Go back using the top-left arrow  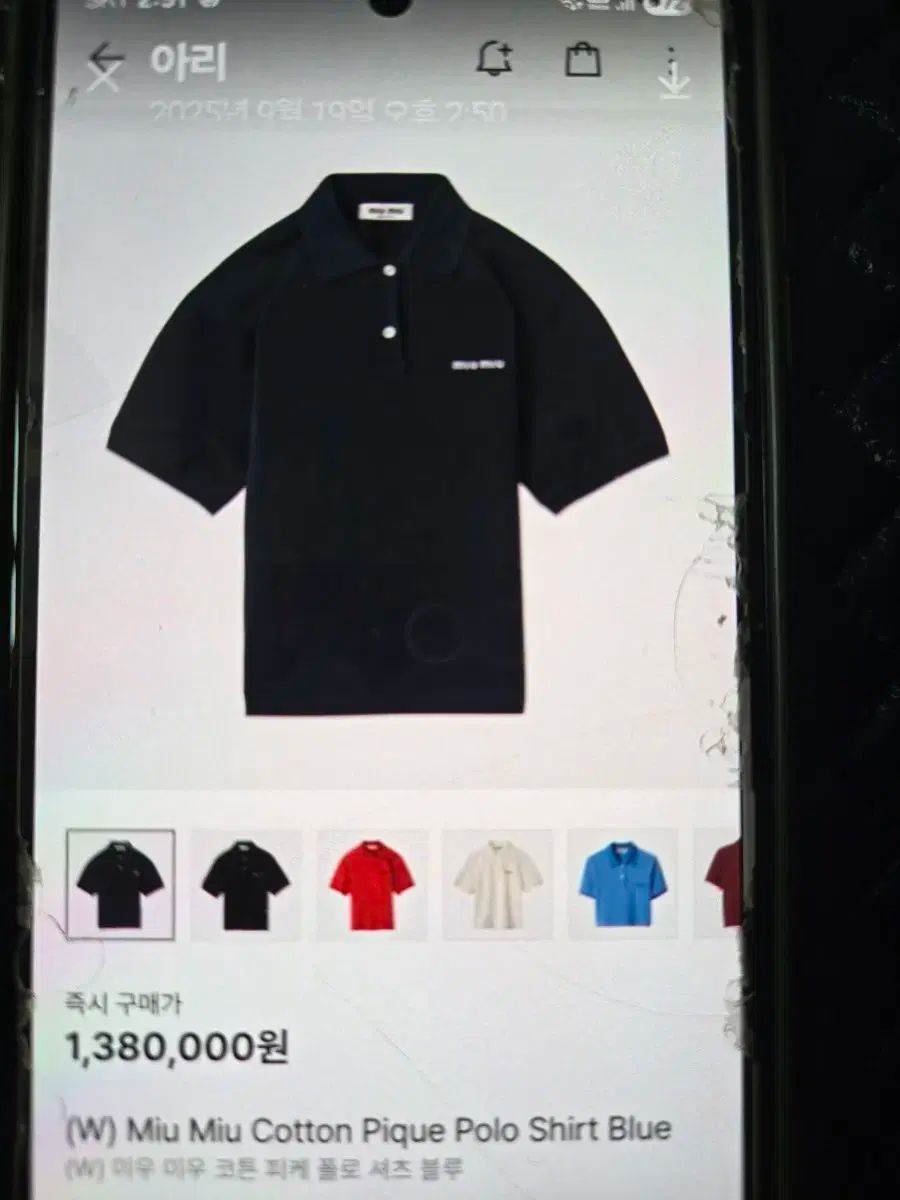coord(105,67)
